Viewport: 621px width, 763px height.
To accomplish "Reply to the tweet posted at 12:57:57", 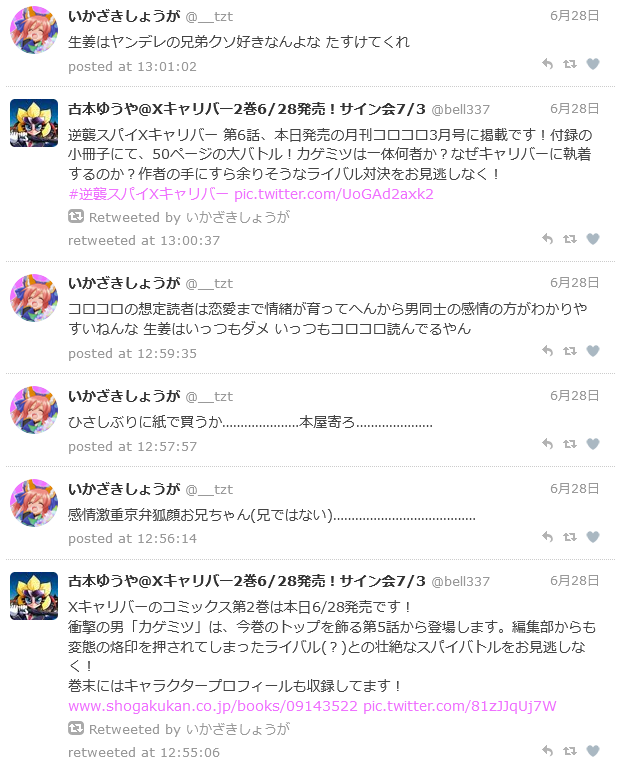I will tap(547, 444).
